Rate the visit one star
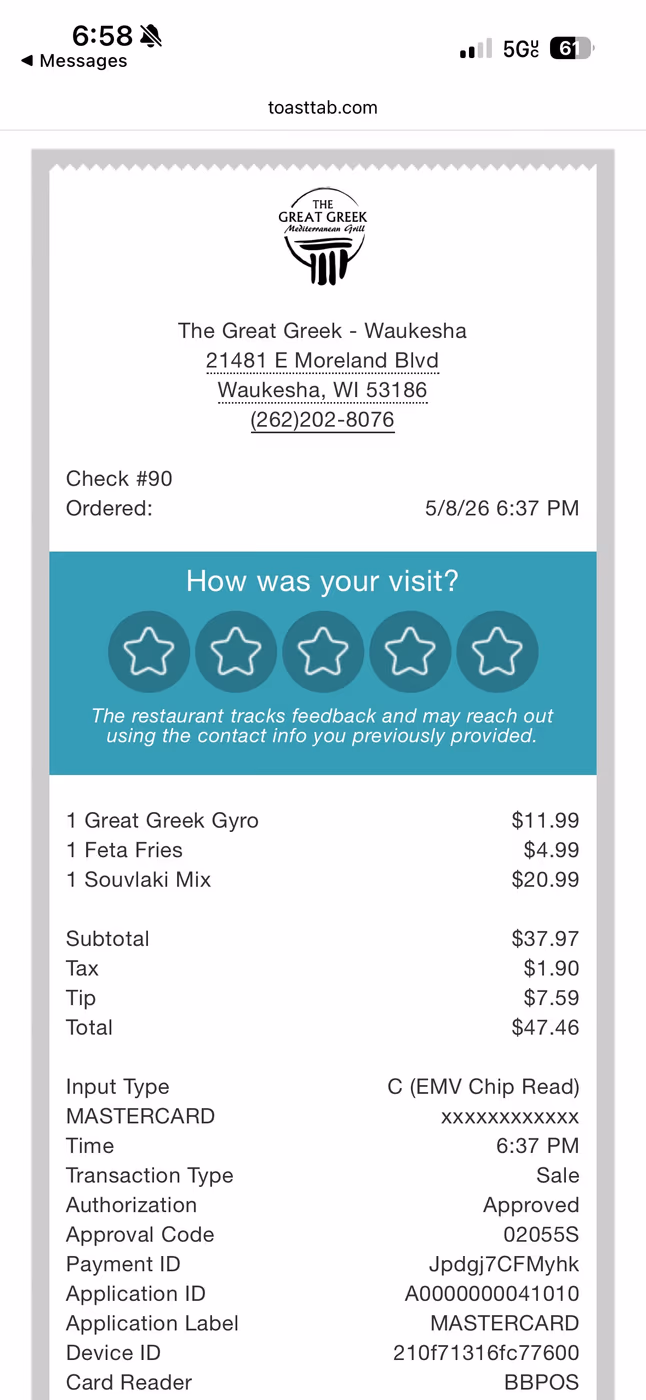646x1400 pixels. (x=149, y=652)
